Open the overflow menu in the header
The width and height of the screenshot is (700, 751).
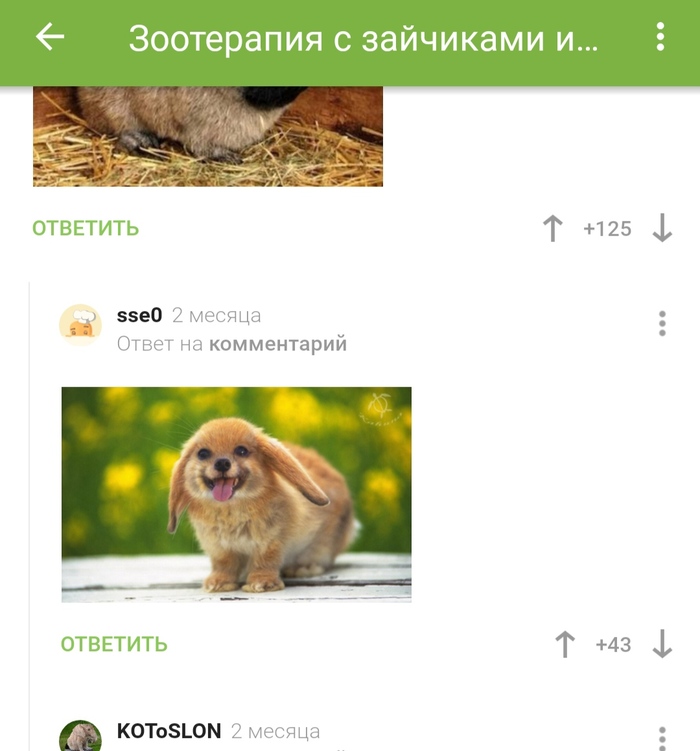(660, 38)
